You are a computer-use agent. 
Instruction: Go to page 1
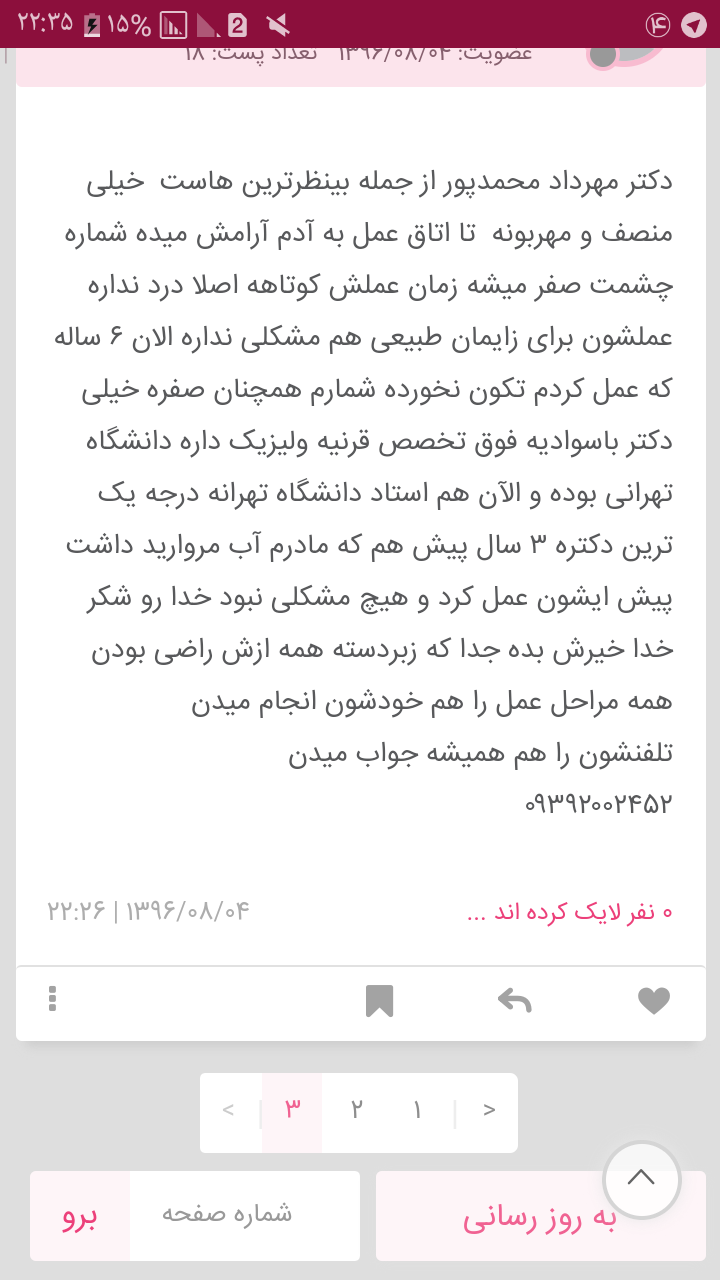click(417, 1110)
